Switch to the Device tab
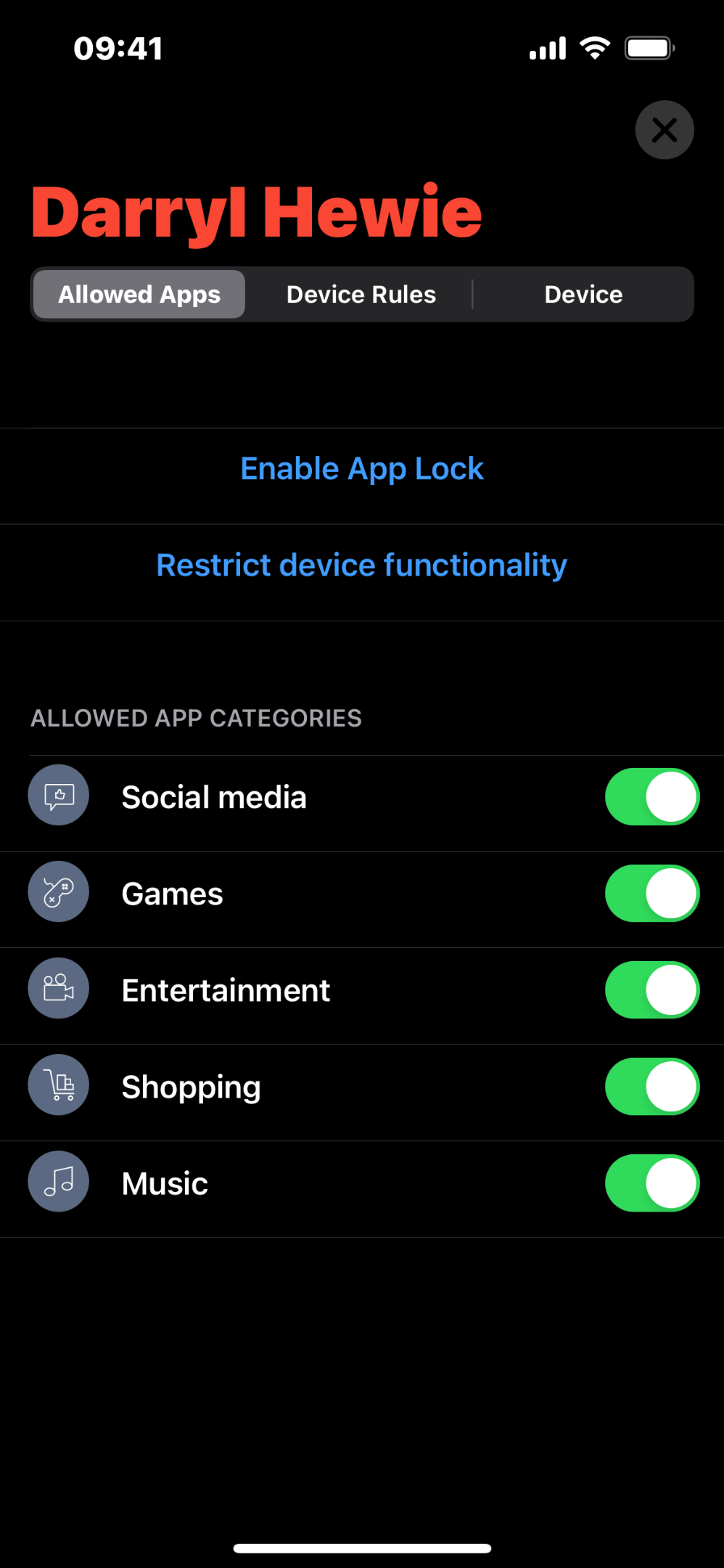This screenshot has width=724, height=1568. [x=583, y=295]
